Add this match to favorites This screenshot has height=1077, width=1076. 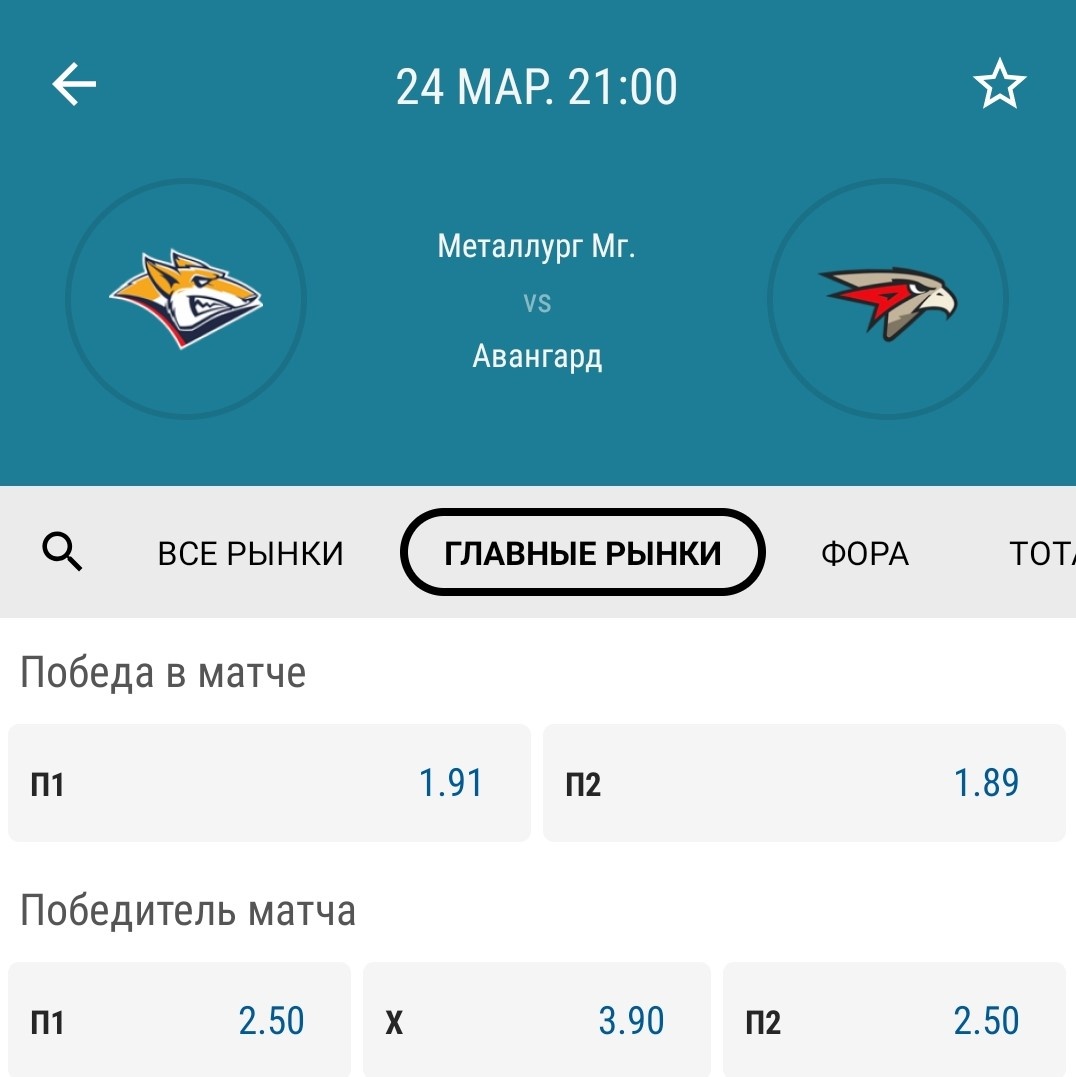pos(999,86)
